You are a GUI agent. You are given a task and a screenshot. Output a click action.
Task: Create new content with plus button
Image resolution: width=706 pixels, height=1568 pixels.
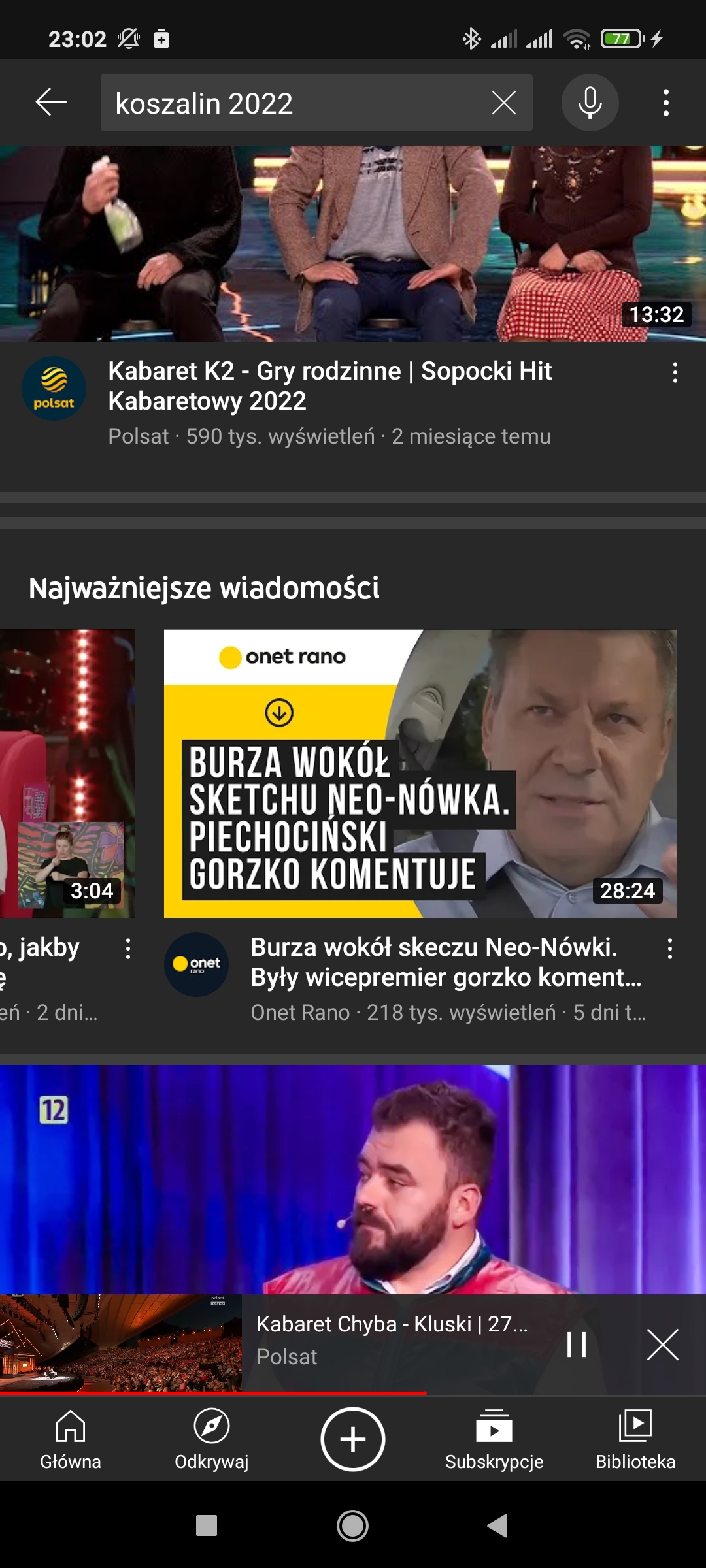tap(353, 1439)
